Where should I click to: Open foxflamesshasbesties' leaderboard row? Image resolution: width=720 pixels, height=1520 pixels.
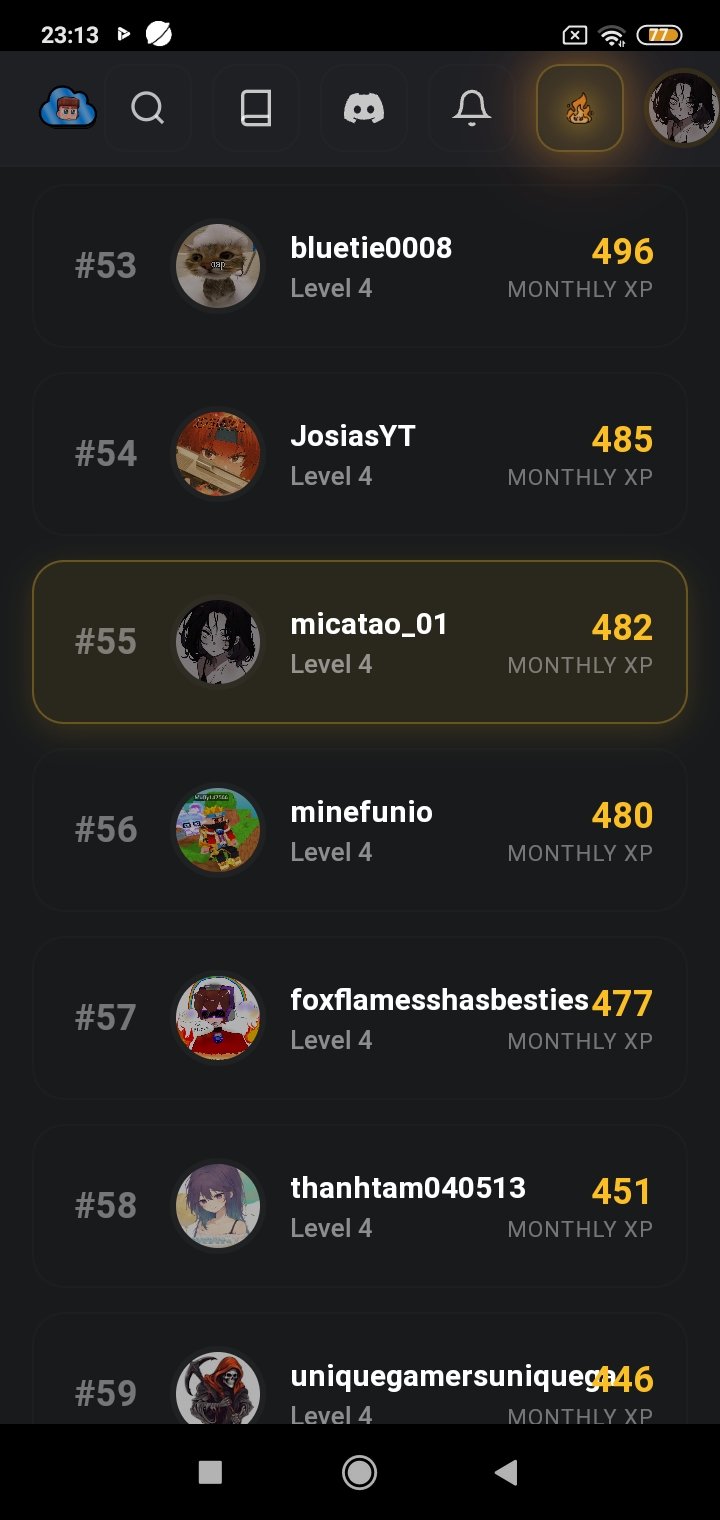tap(360, 1018)
